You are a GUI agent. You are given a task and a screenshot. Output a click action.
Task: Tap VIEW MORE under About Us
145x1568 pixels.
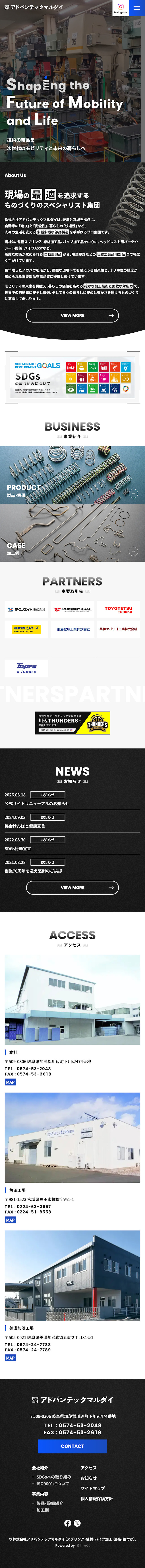72,315
